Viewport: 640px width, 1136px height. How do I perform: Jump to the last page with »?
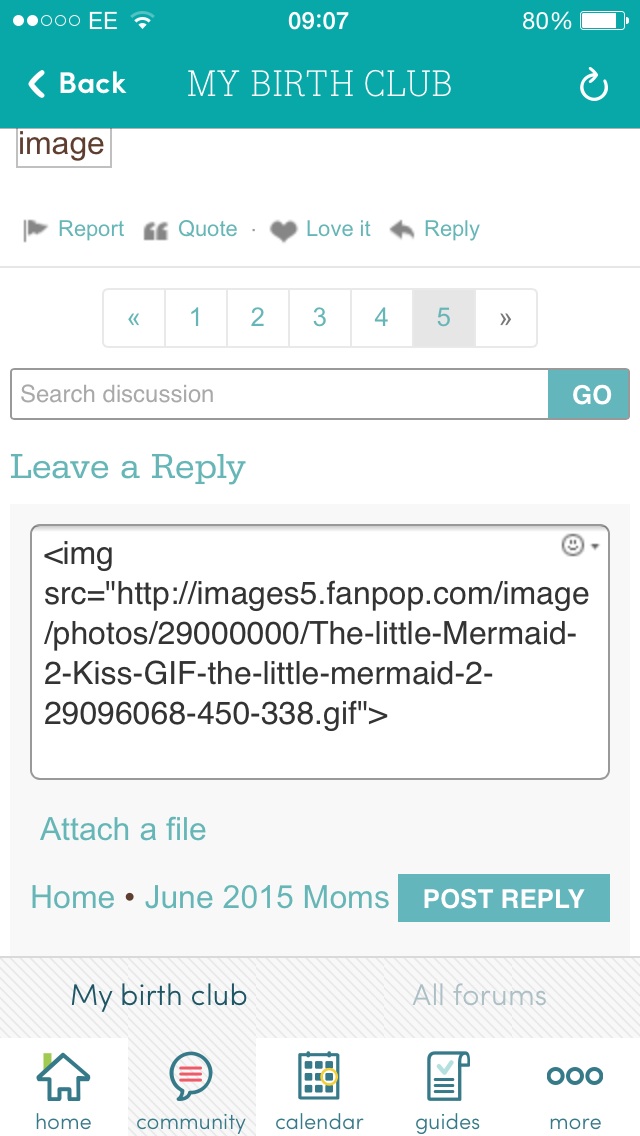[505, 318]
